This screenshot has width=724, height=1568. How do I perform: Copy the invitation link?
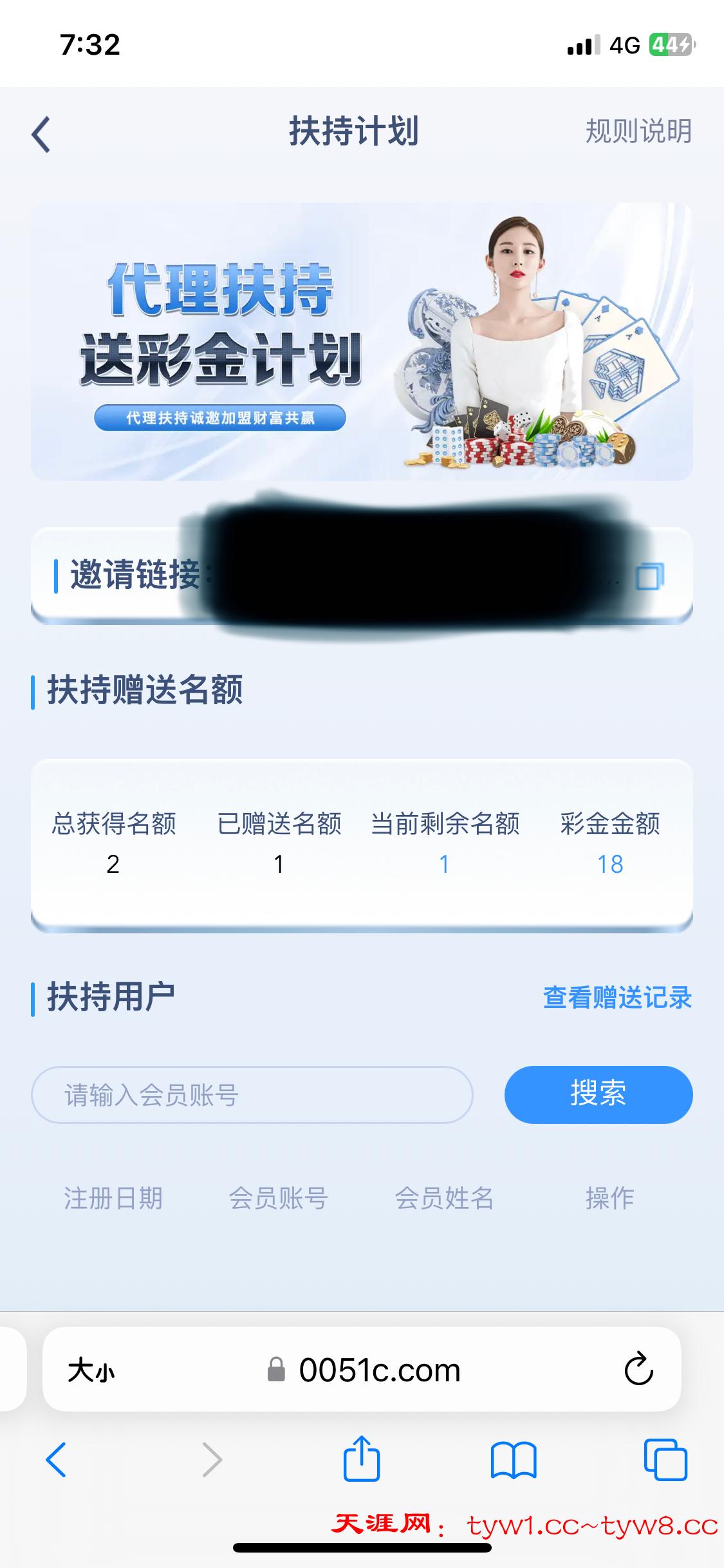coord(649,576)
